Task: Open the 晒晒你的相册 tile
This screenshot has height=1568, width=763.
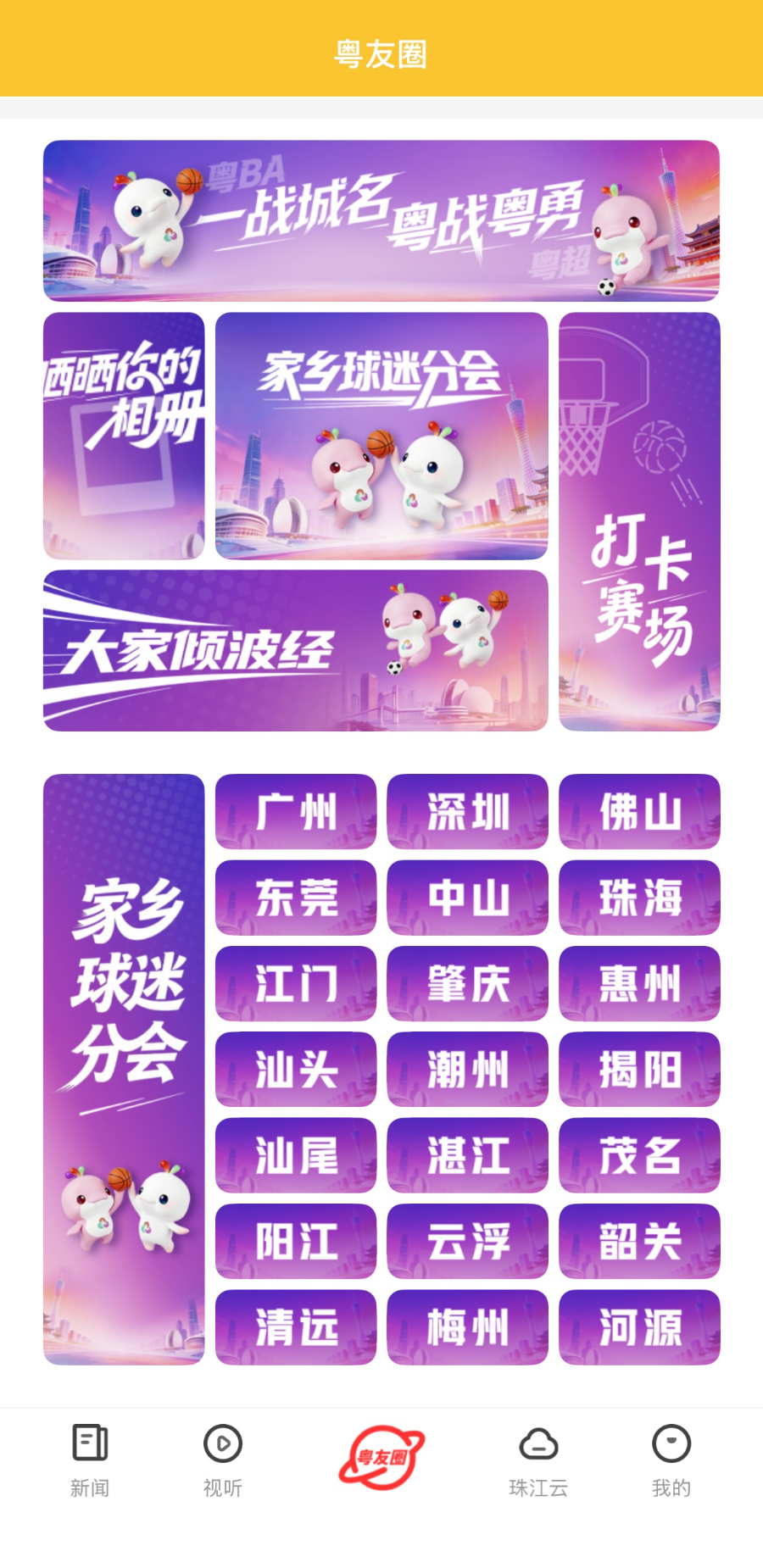Action: coord(124,436)
